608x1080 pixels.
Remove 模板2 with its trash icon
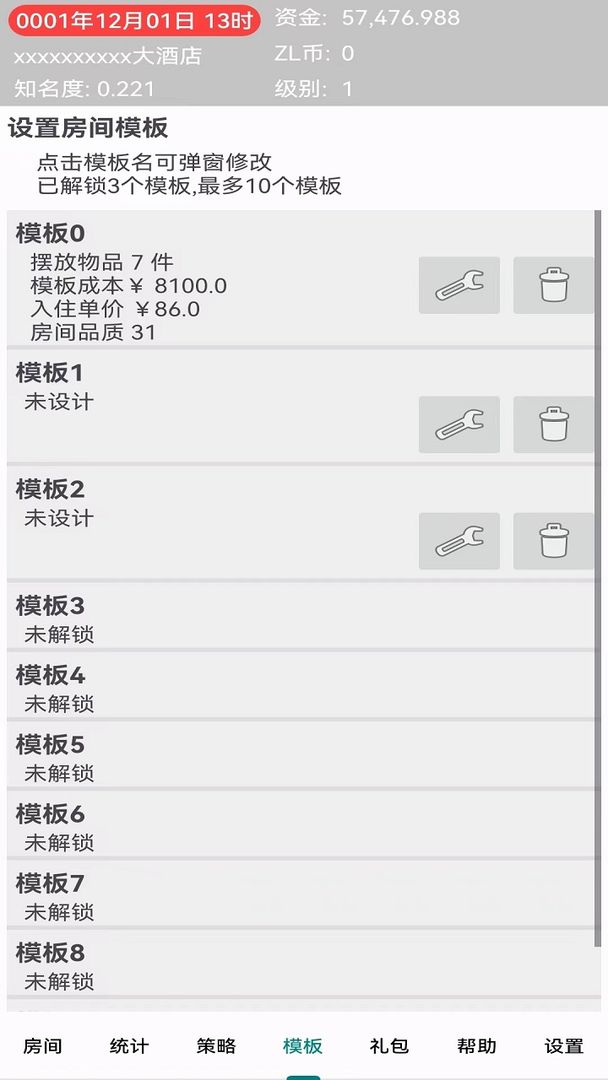tap(553, 542)
